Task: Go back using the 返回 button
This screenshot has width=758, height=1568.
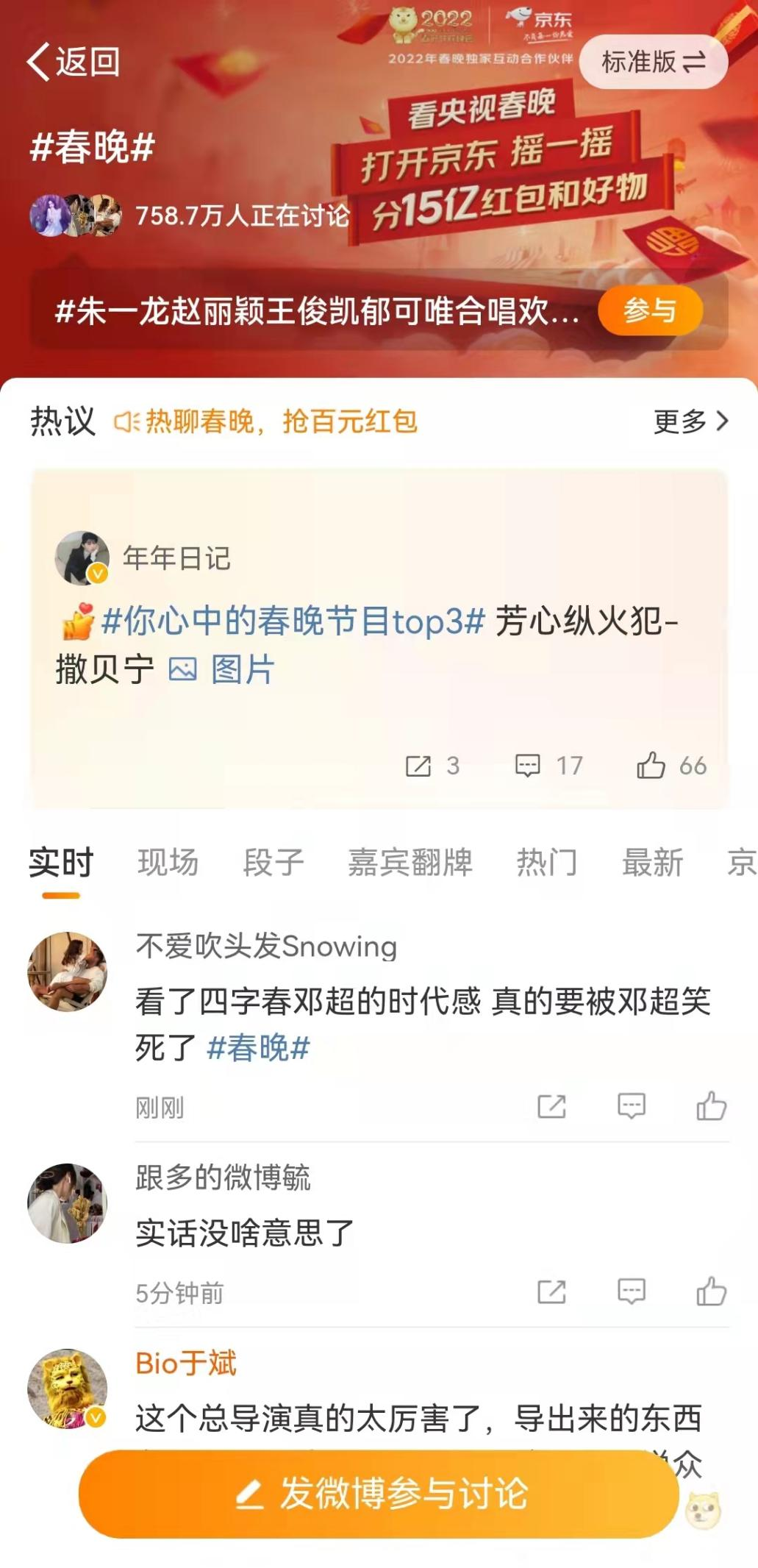Action: coord(74,61)
